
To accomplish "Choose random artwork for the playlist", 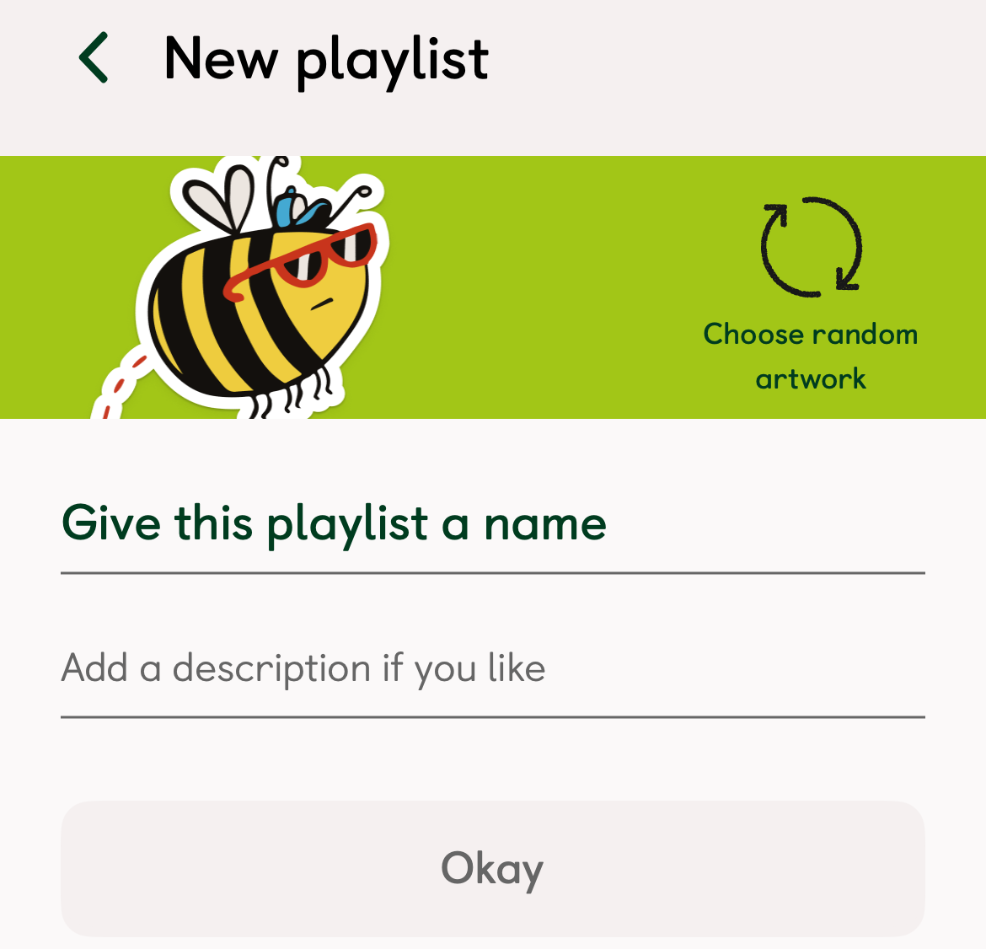I will coord(810,290).
